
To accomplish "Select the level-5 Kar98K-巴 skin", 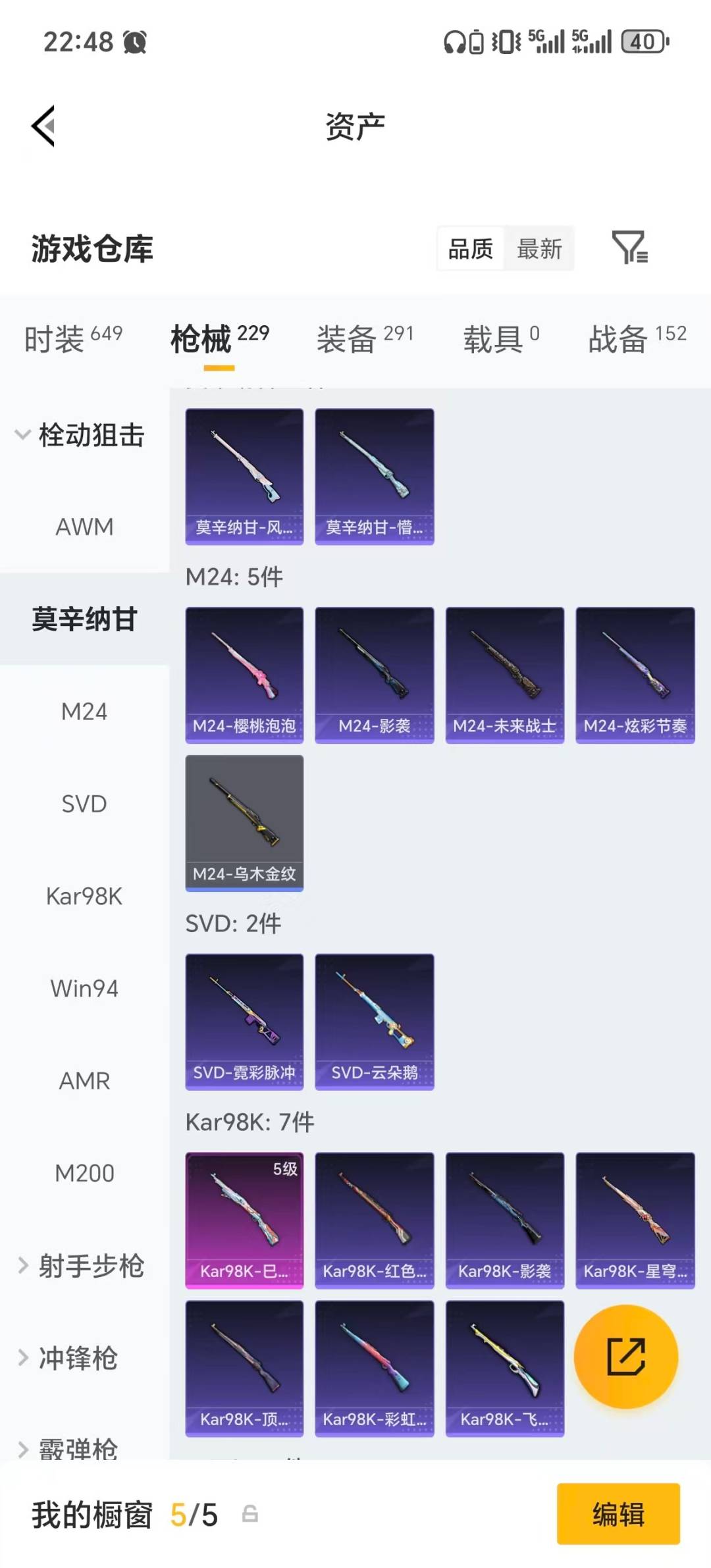I will [x=244, y=1221].
